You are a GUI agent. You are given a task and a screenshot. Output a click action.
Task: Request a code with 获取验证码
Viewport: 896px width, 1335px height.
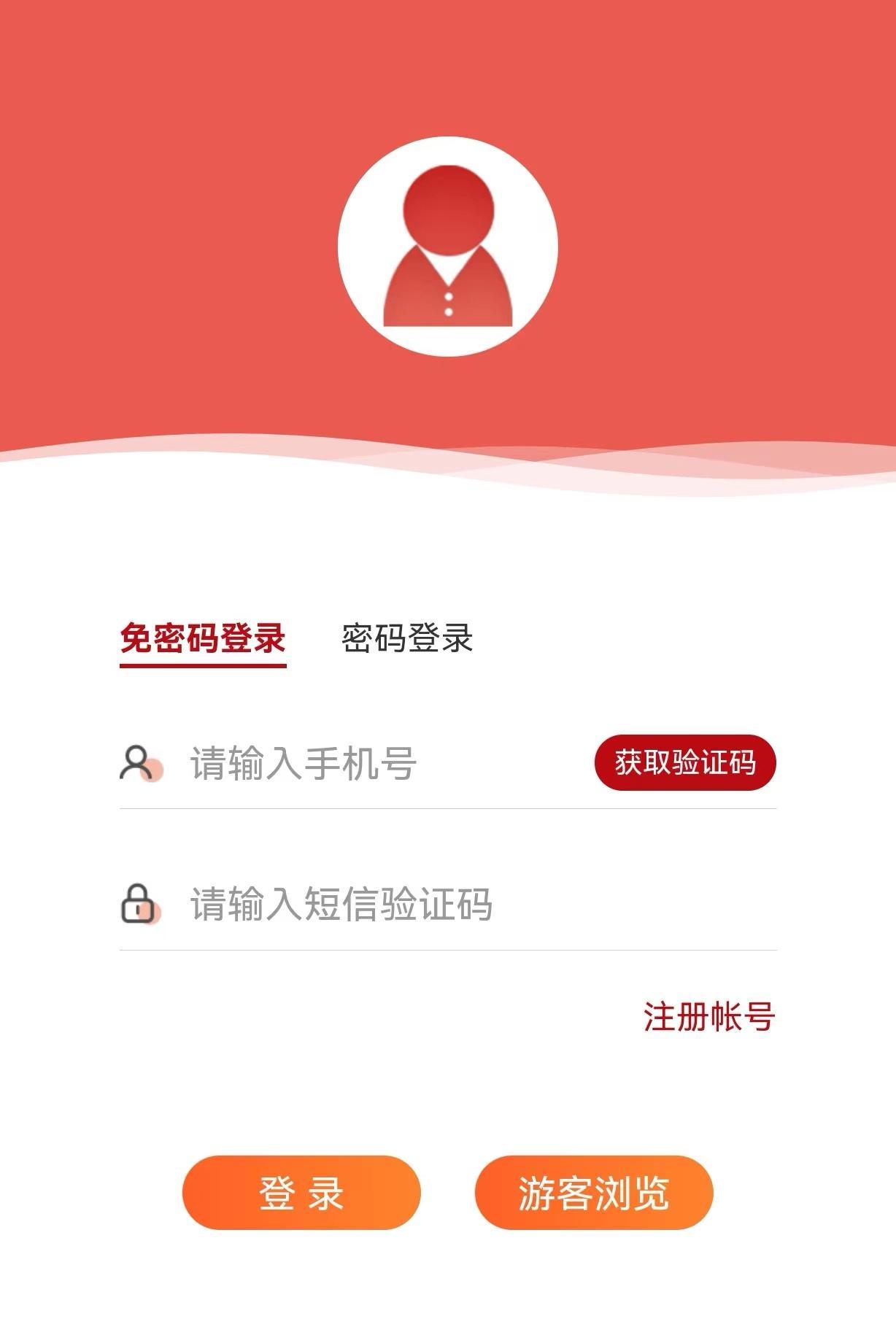pos(684,763)
